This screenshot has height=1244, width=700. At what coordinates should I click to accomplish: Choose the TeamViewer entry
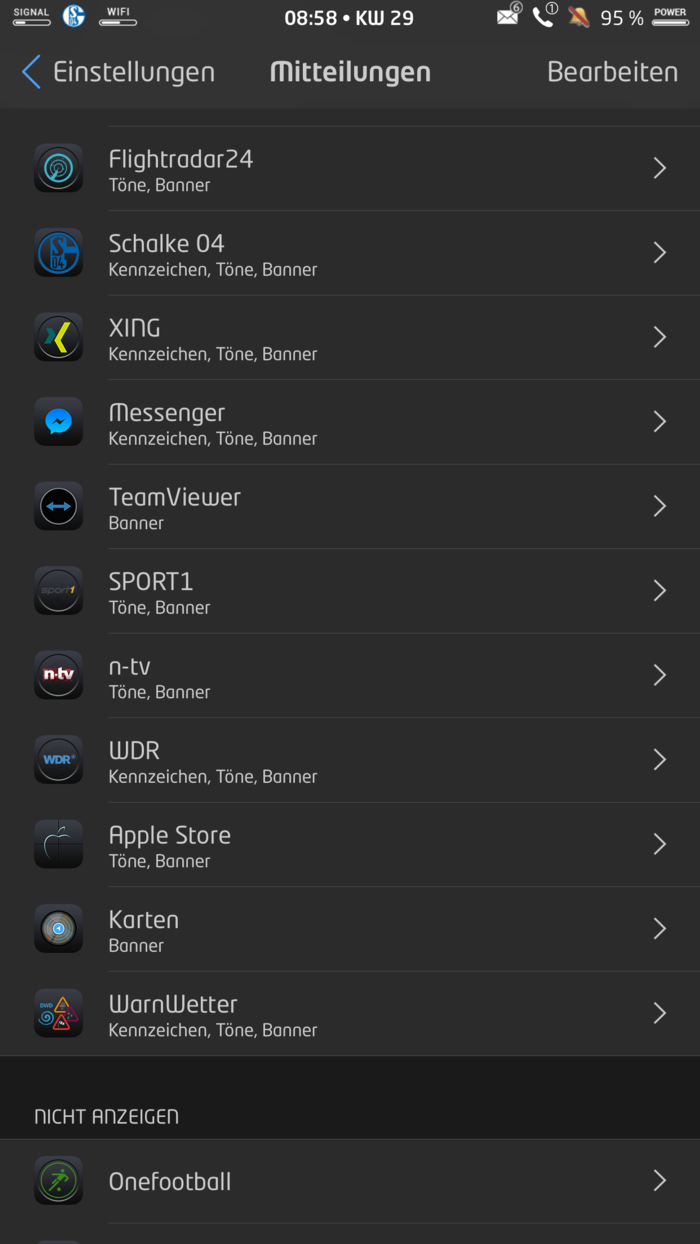coord(350,507)
